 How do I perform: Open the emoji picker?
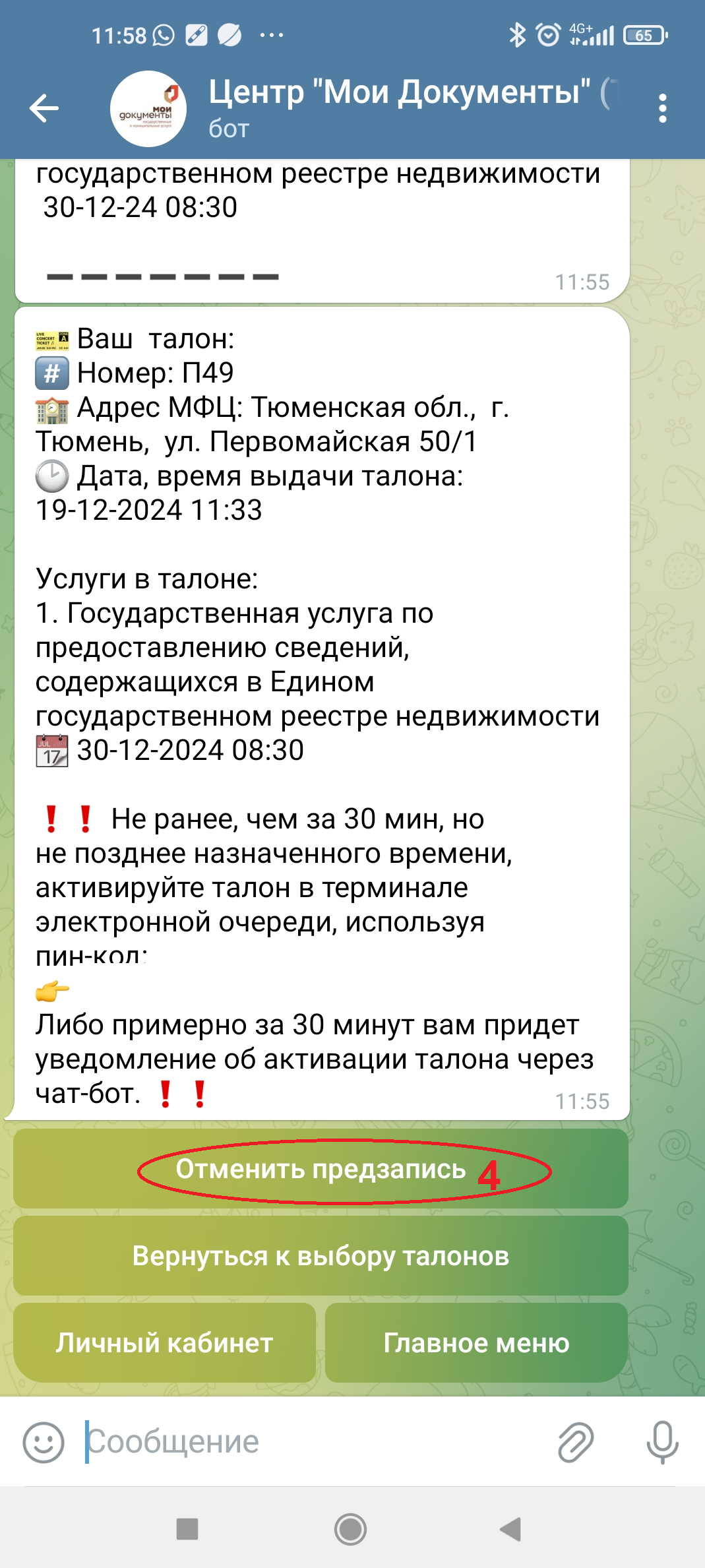pos(44,1442)
